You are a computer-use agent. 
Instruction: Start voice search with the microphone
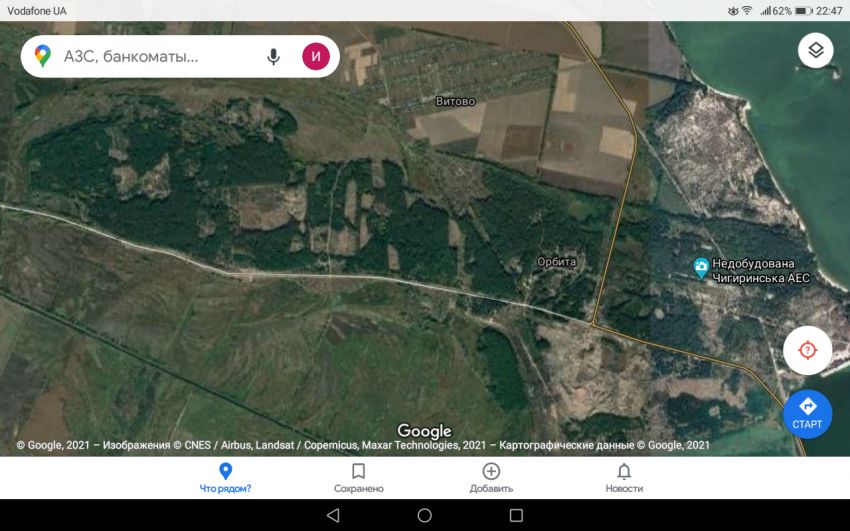(273, 56)
